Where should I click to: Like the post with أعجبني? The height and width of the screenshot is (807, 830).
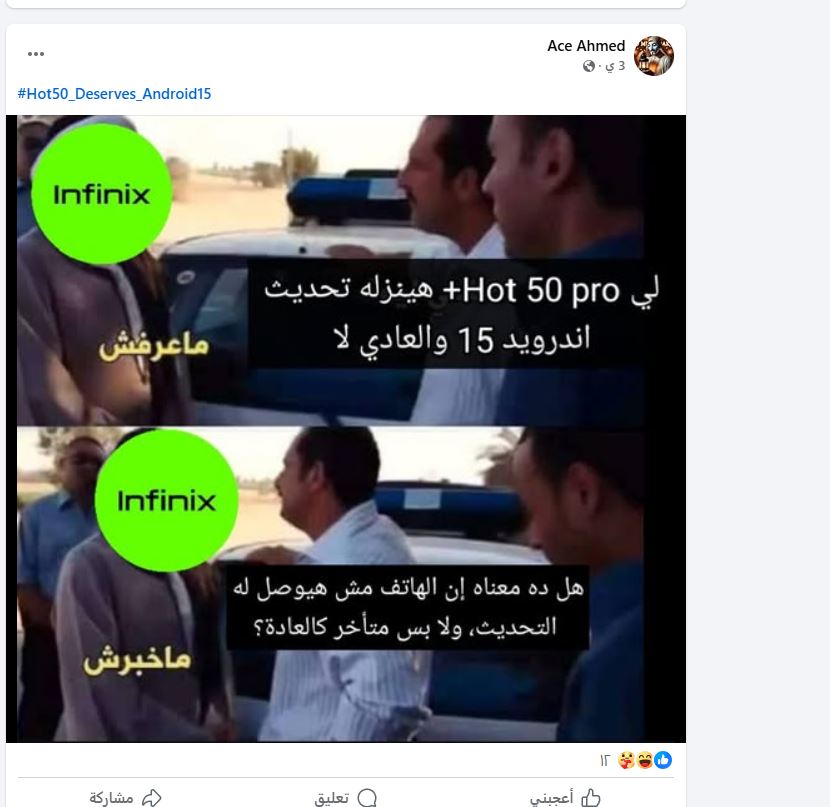point(565,797)
